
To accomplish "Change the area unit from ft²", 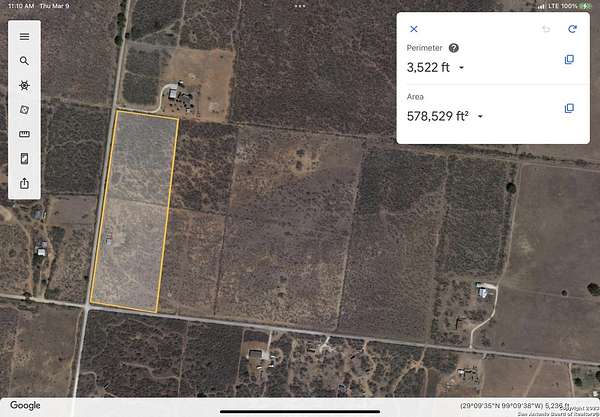I will click(480, 117).
